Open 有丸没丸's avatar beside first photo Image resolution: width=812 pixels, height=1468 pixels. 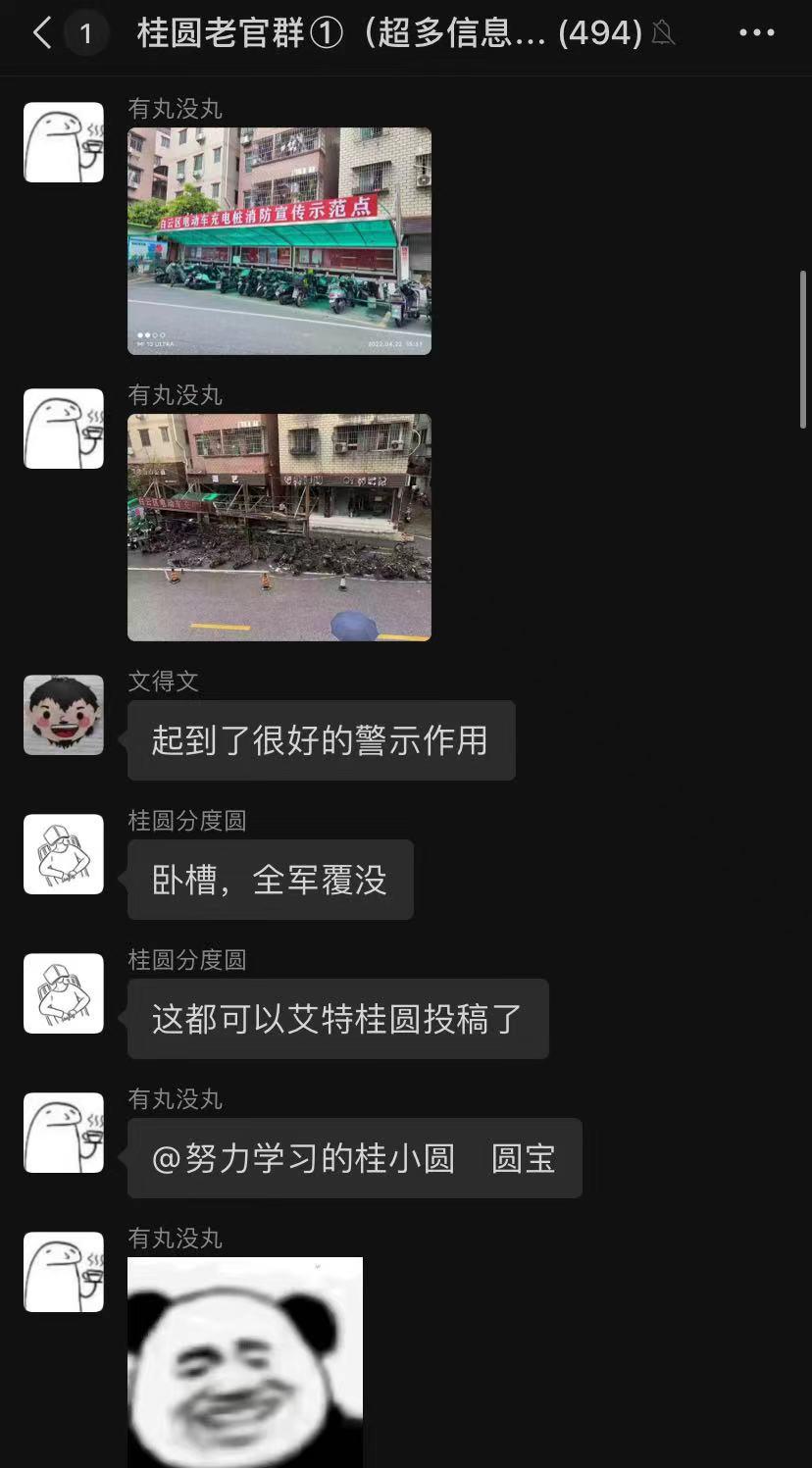point(64,142)
